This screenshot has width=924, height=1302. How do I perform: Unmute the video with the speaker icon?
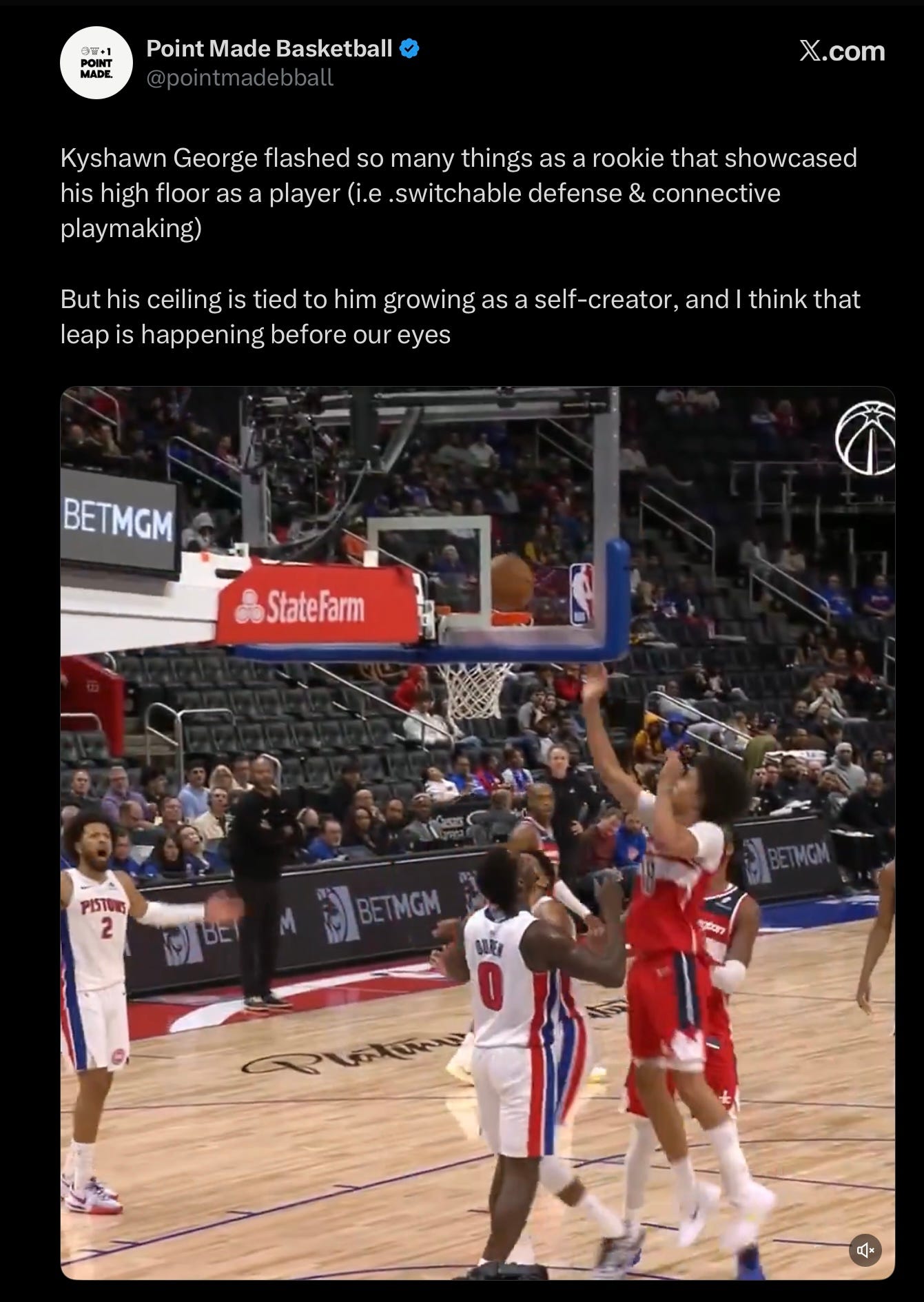(865, 1249)
